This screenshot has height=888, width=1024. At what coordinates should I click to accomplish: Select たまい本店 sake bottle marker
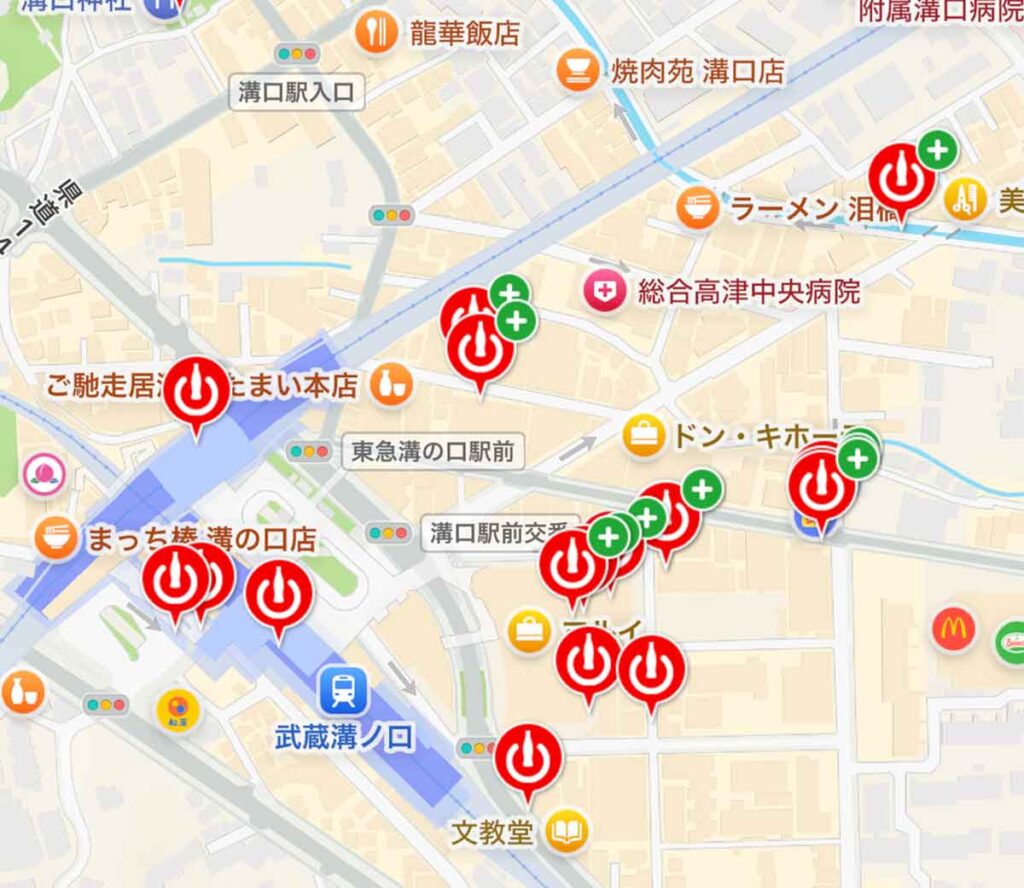click(391, 386)
